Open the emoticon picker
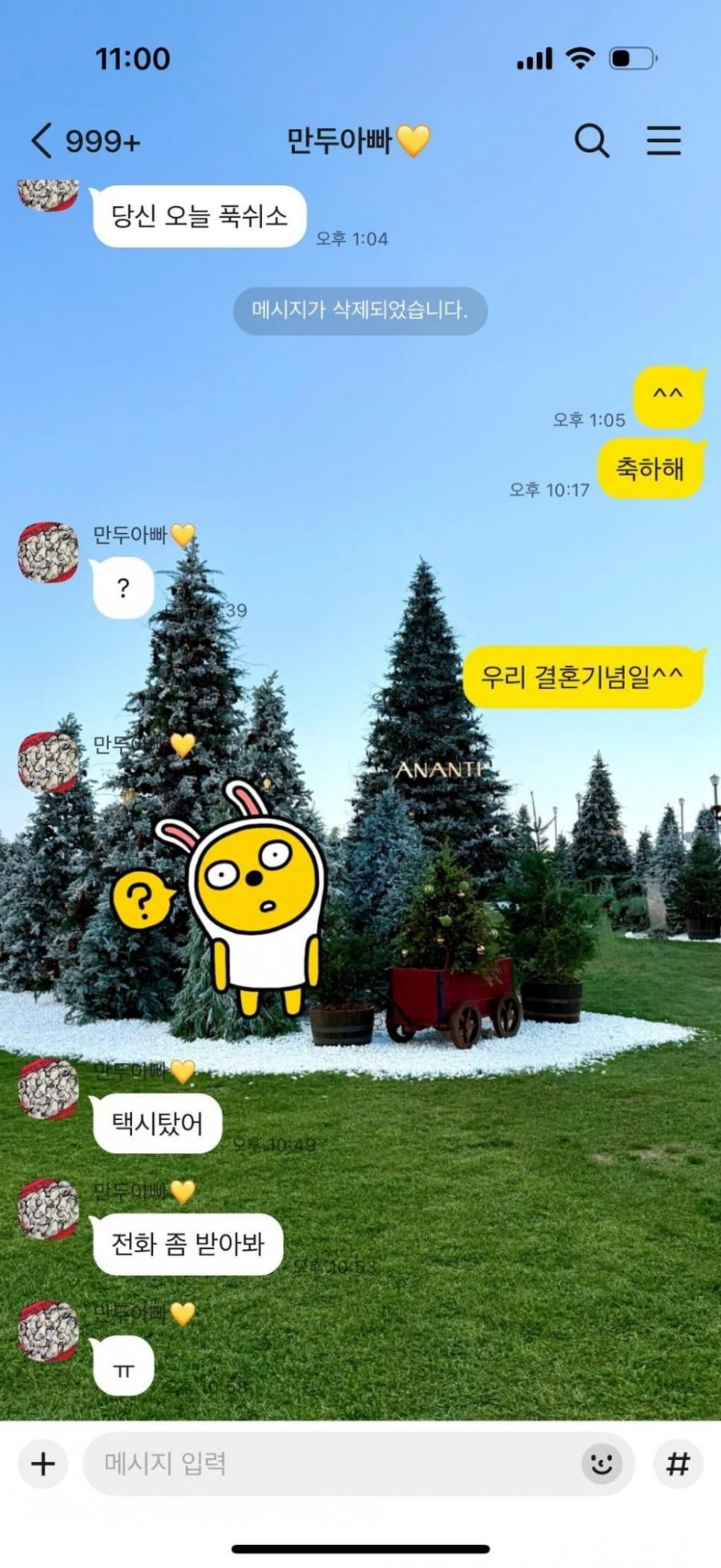 click(601, 1464)
